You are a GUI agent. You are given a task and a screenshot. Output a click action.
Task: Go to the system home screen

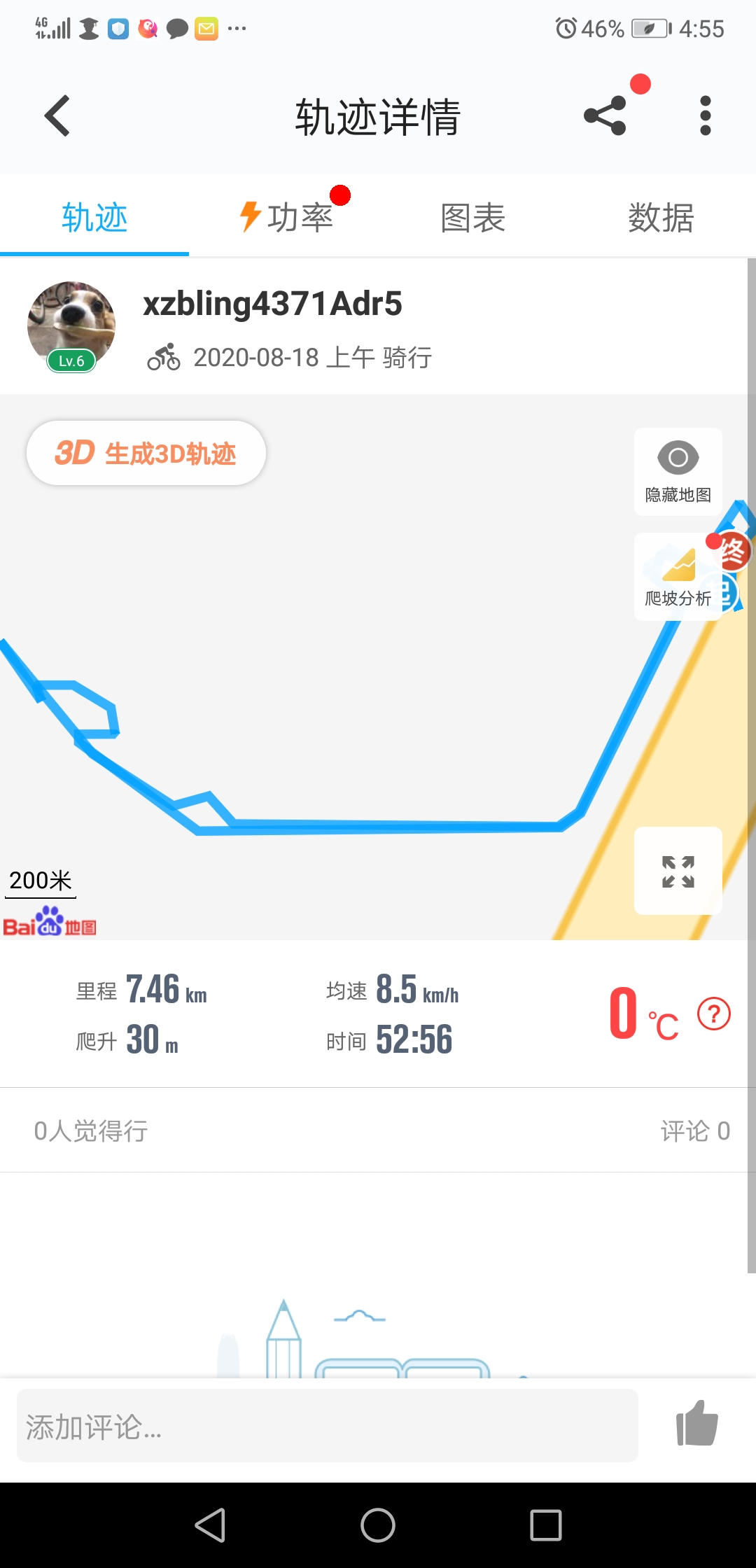click(x=378, y=1525)
